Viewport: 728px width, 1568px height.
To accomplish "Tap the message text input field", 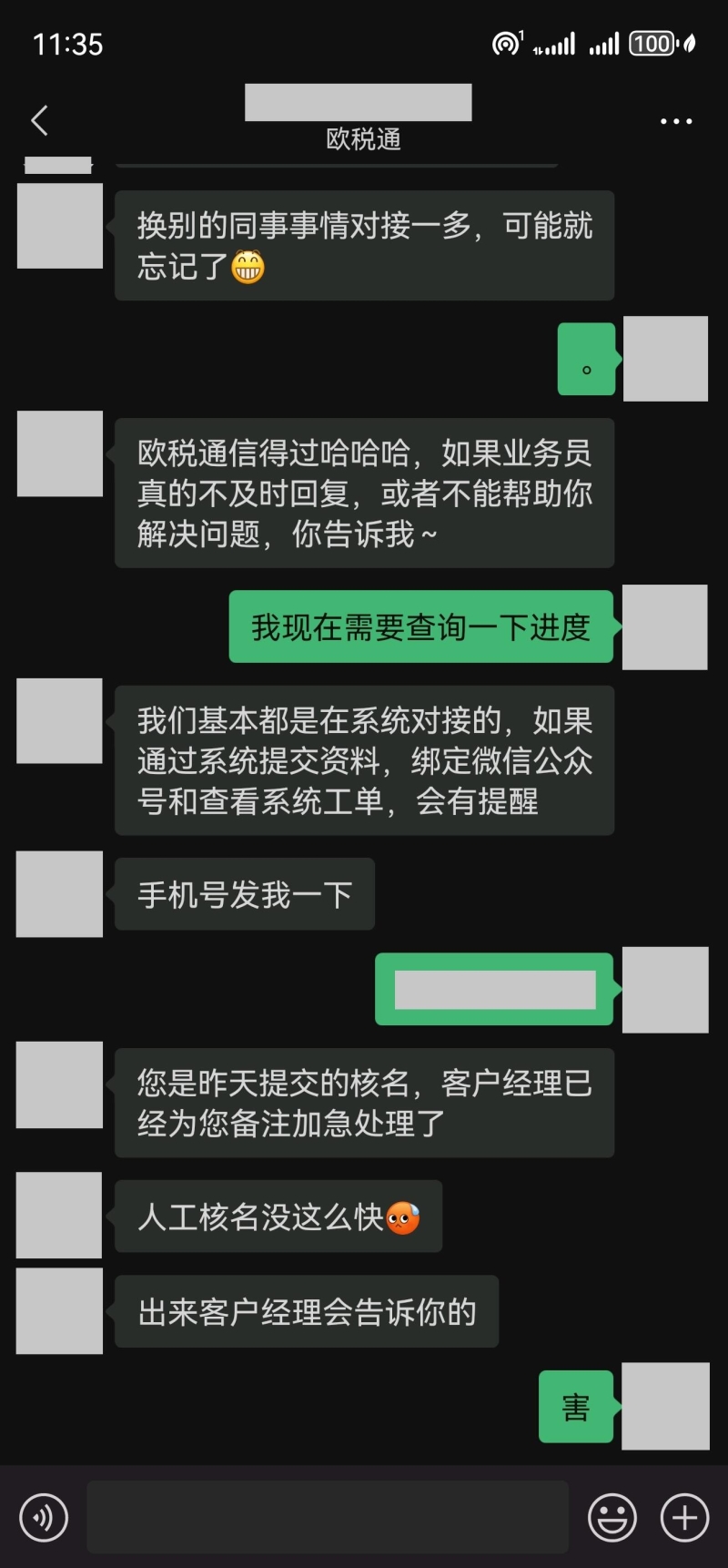I will coord(328,1517).
